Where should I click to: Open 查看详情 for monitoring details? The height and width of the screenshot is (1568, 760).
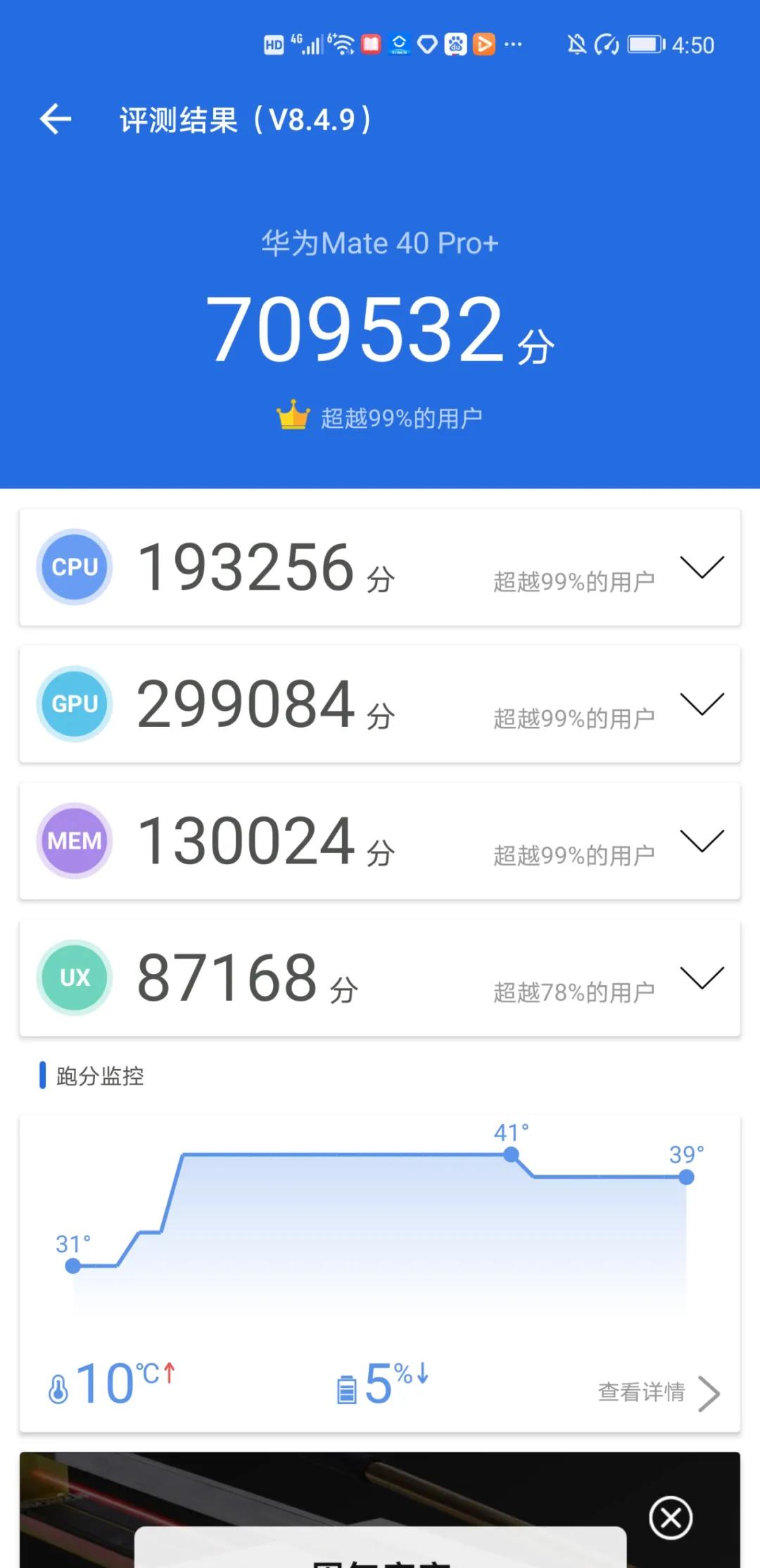point(640,1392)
